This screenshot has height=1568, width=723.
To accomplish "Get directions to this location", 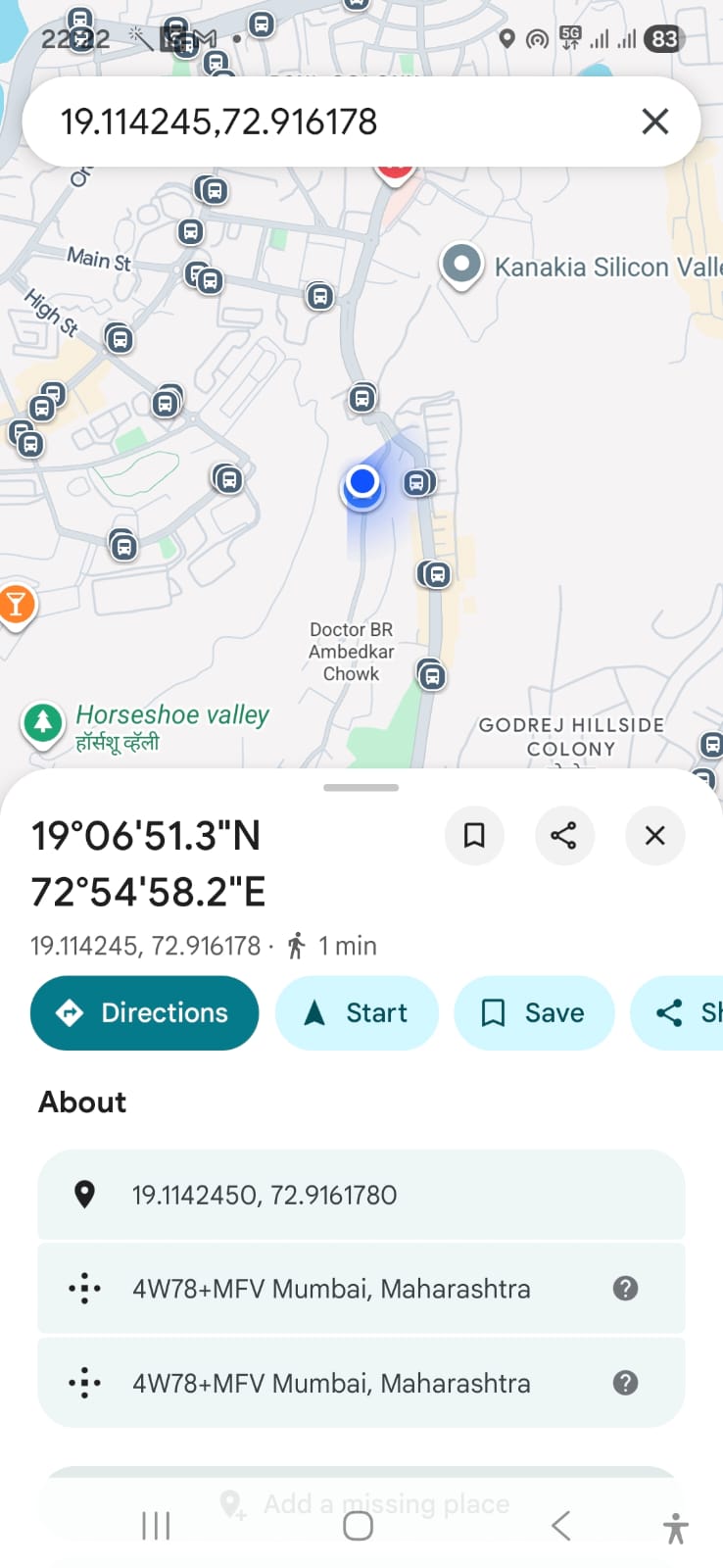I will pyautogui.click(x=145, y=1012).
